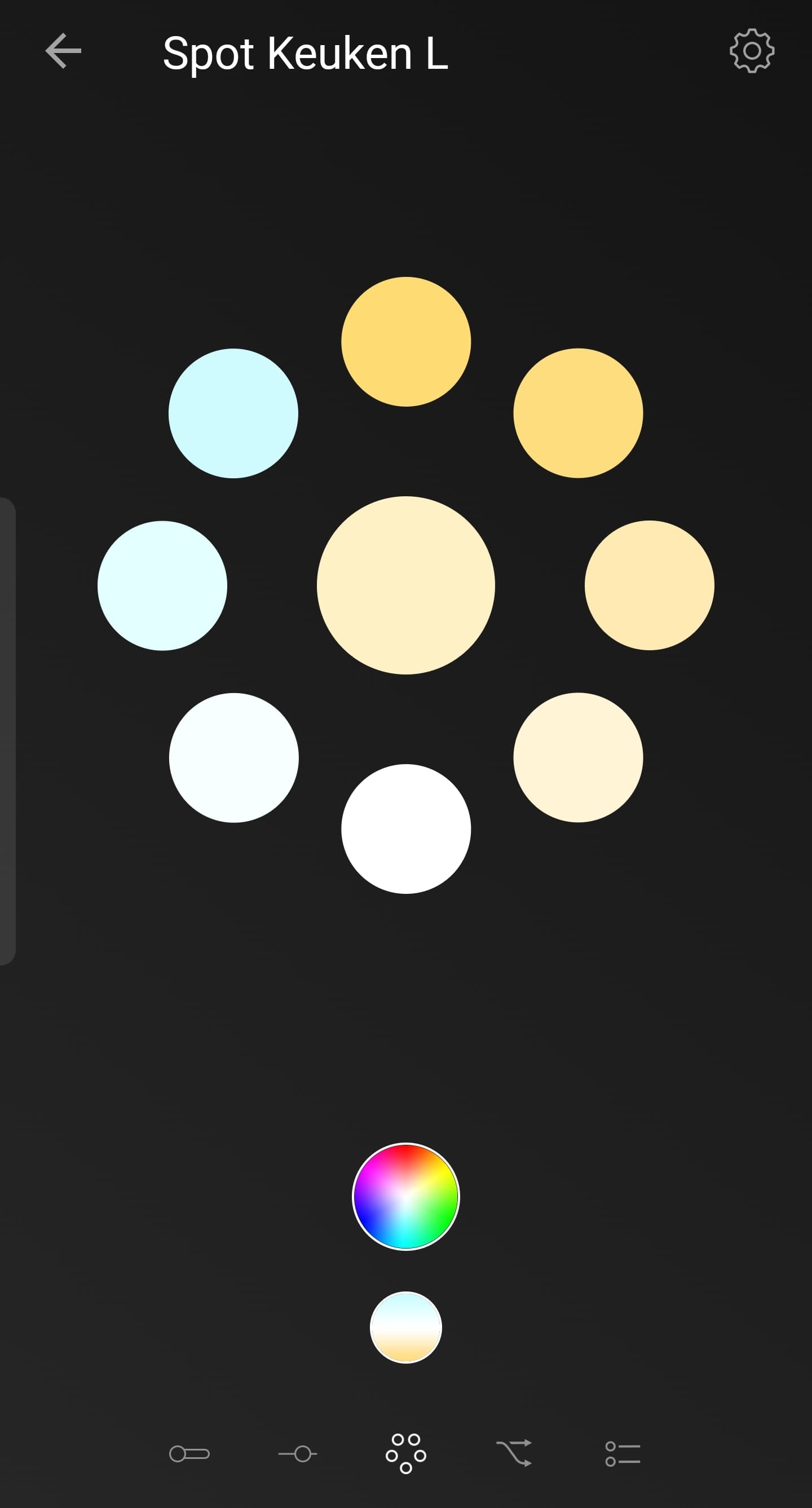Image resolution: width=812 pixels, height=1508 pixels.
Task: Switch to the on/off toggle tab
Action: (x=189, y=1453)
